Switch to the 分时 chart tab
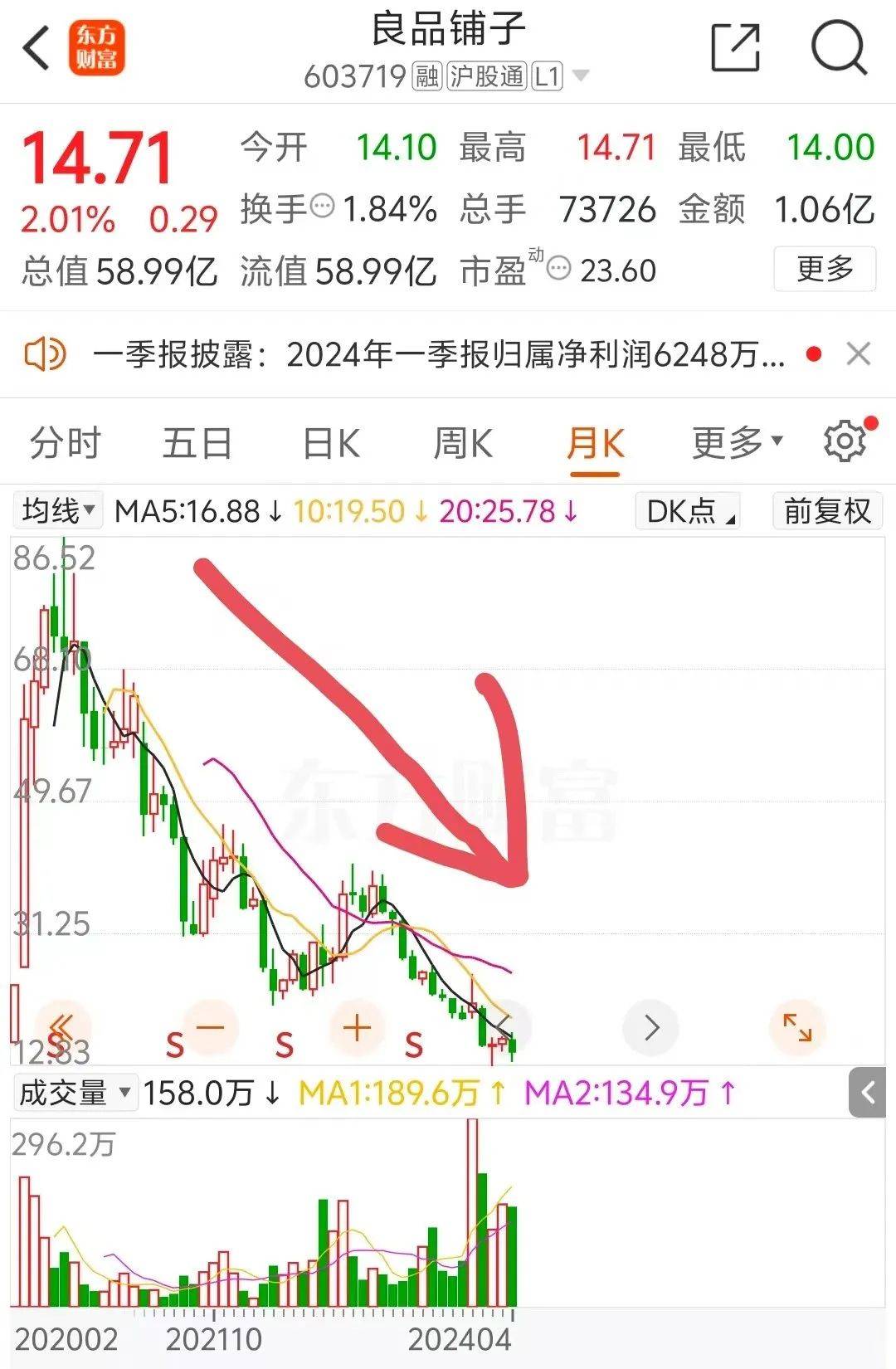 pyautogui.click(x=65, y=443)
